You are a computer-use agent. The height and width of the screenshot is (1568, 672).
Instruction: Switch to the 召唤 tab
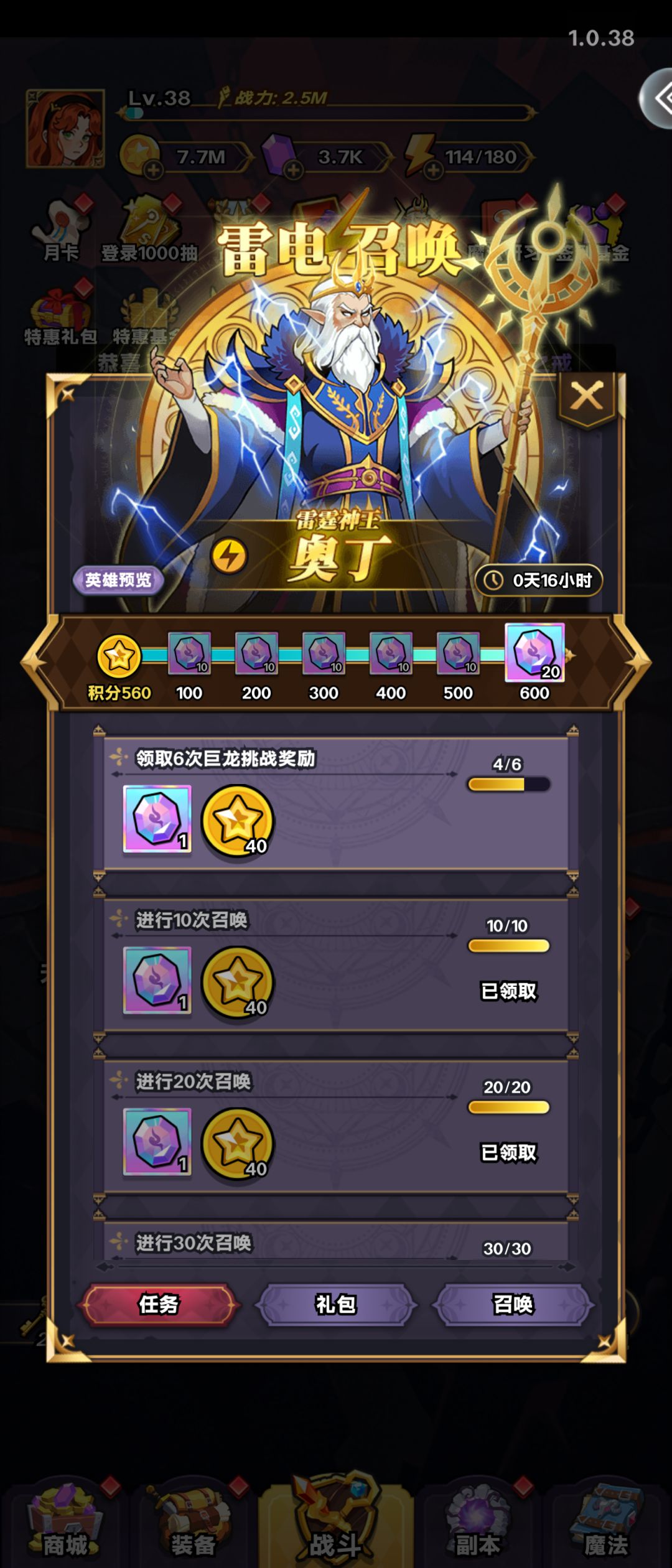pyautogui.click(x=513, y=1304)
